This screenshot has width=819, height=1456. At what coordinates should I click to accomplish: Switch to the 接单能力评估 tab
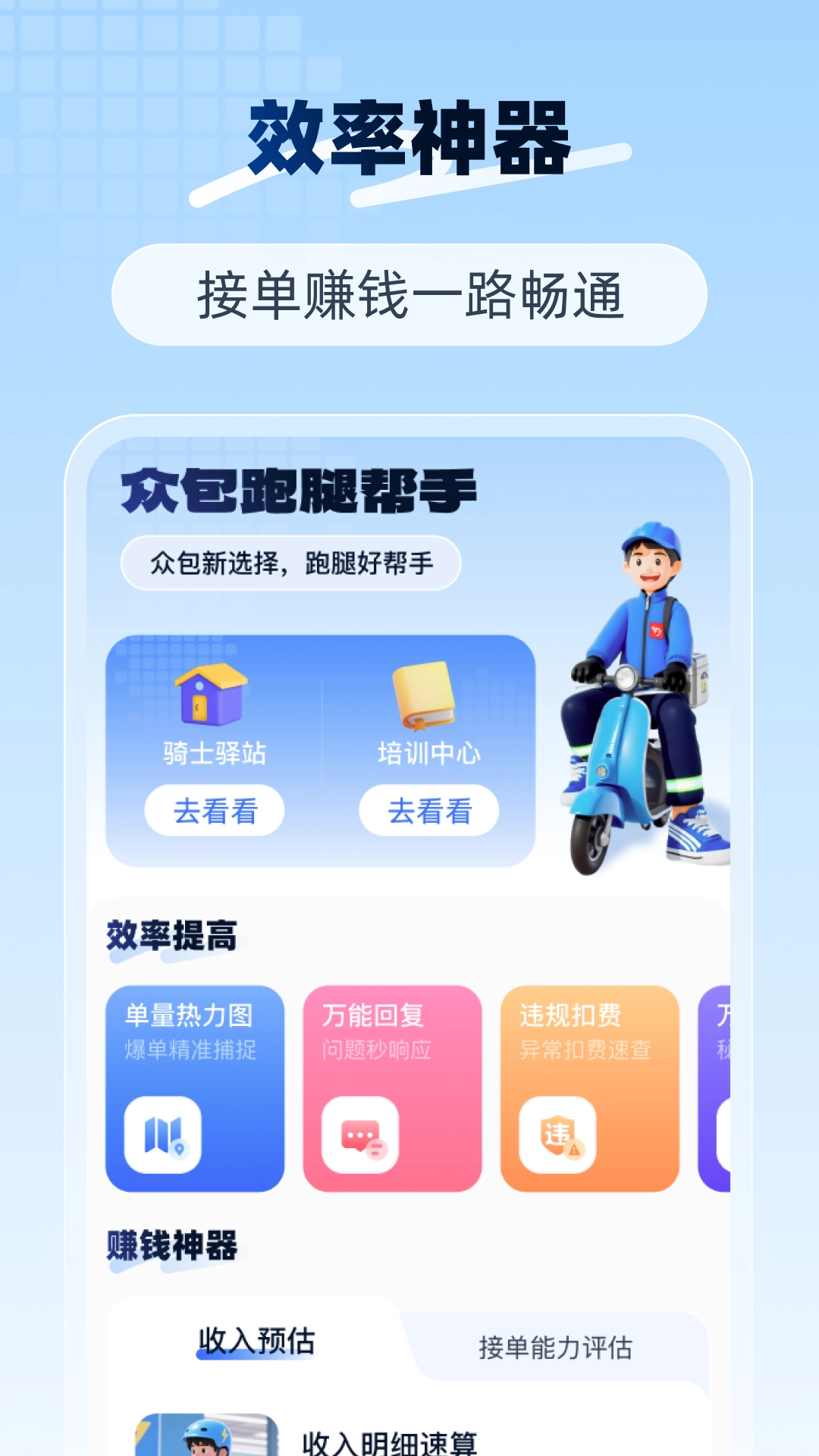[x=557, y=1344]
